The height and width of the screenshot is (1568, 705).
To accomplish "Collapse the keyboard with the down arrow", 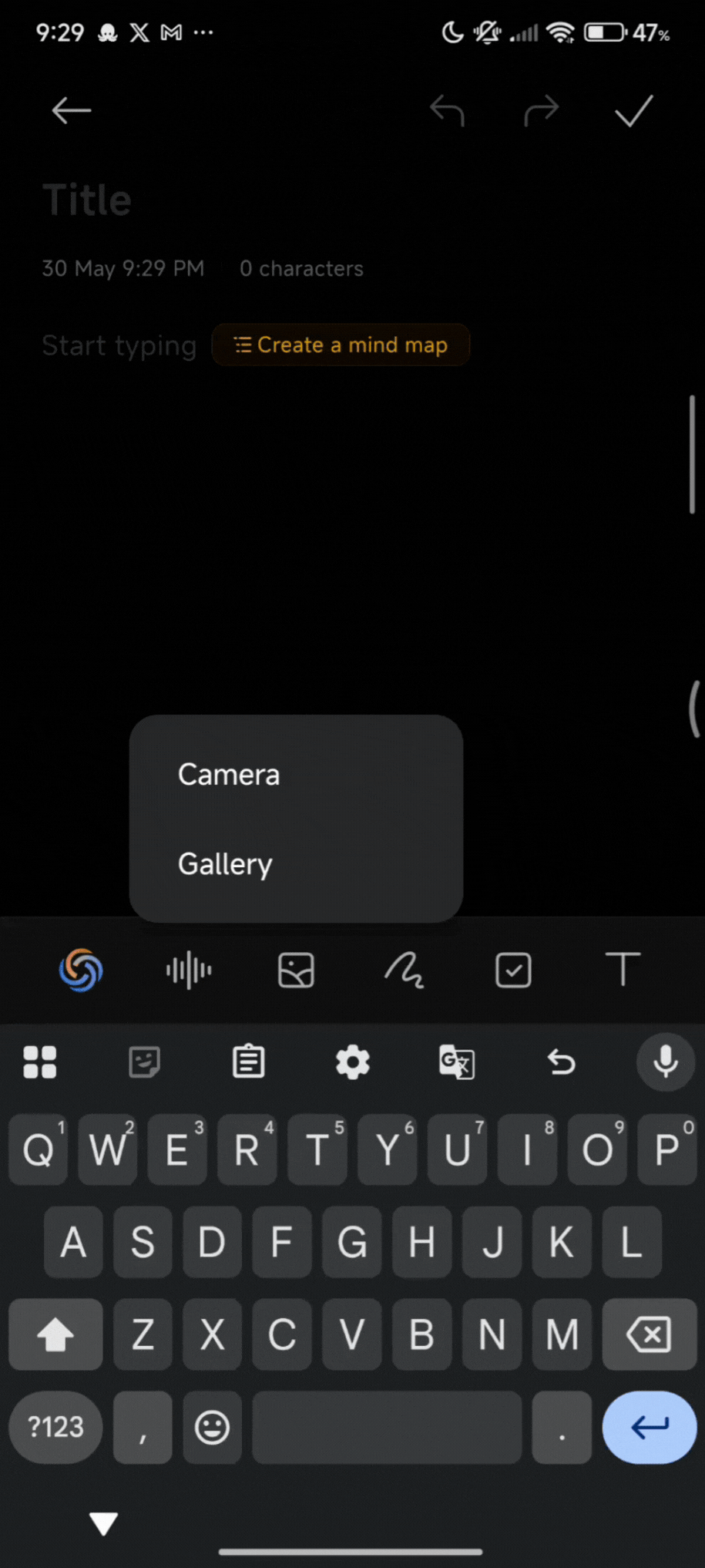I will click(103, 1520).
